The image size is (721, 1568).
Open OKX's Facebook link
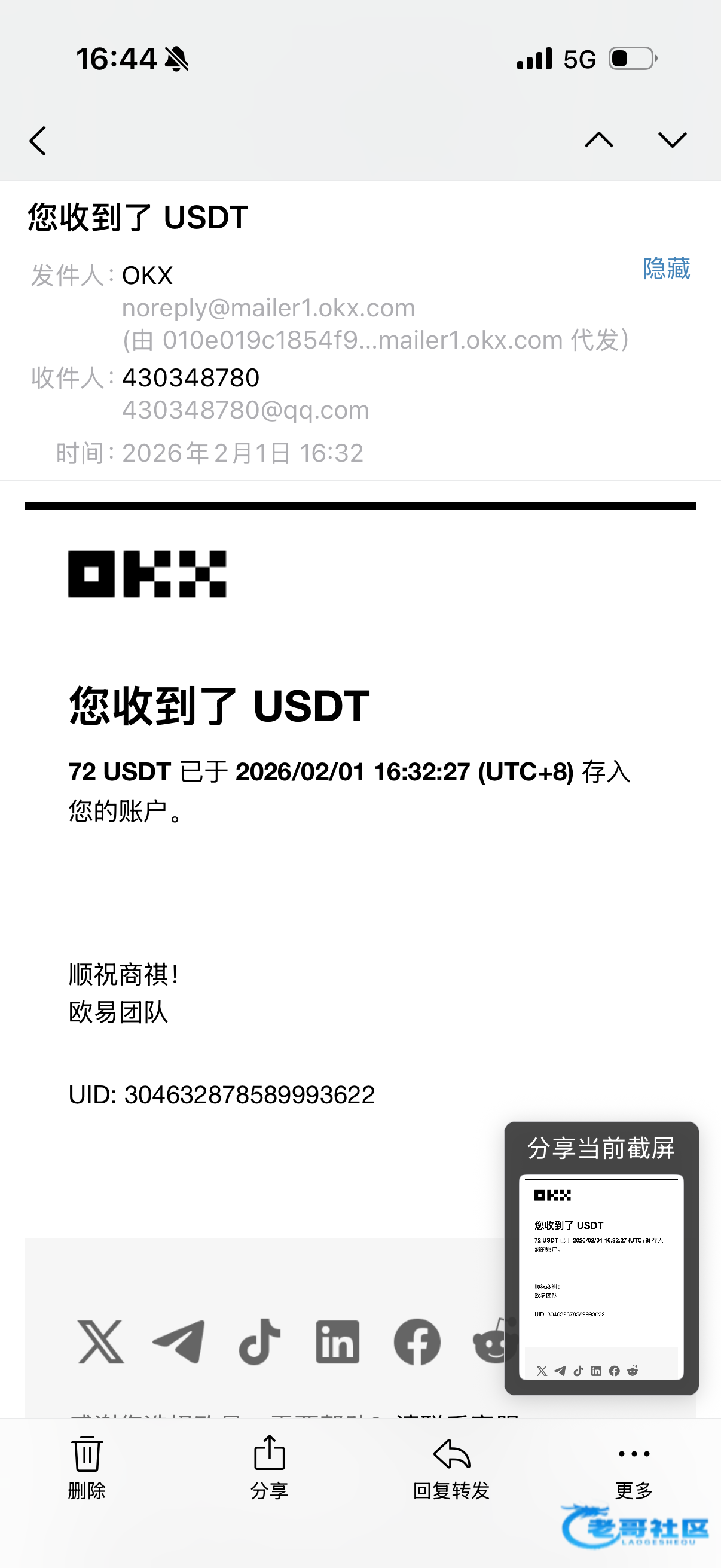pos(417,1341)
